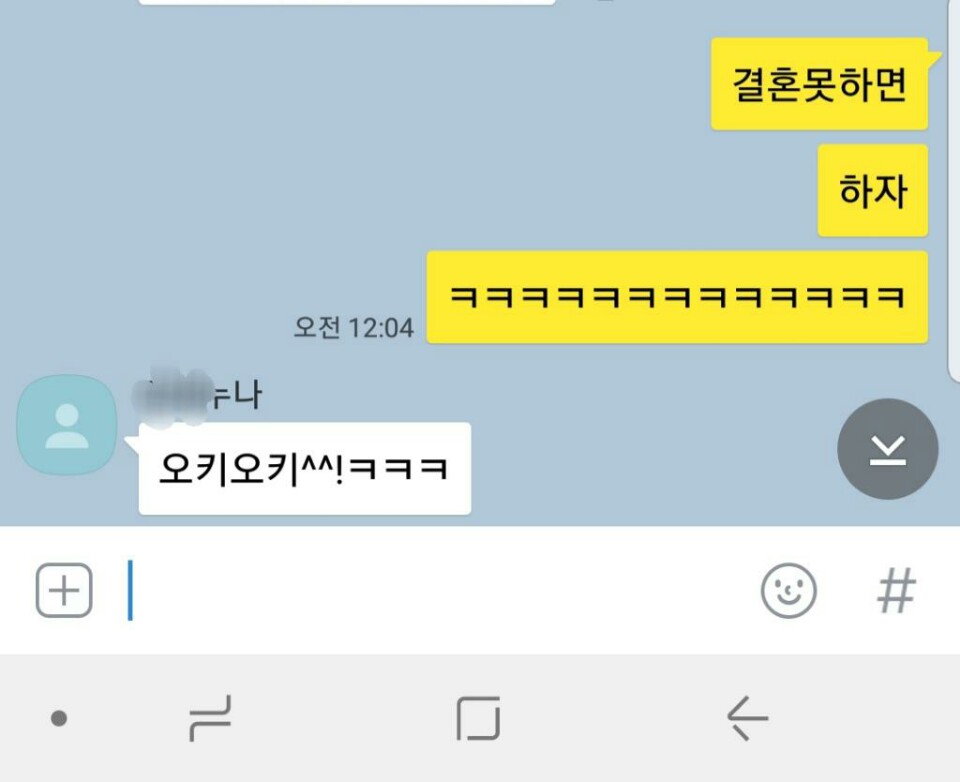The width and height of the screenshot is (960, 782).
Task: Open the hashtag search button
Action: (x=895, y=590)
